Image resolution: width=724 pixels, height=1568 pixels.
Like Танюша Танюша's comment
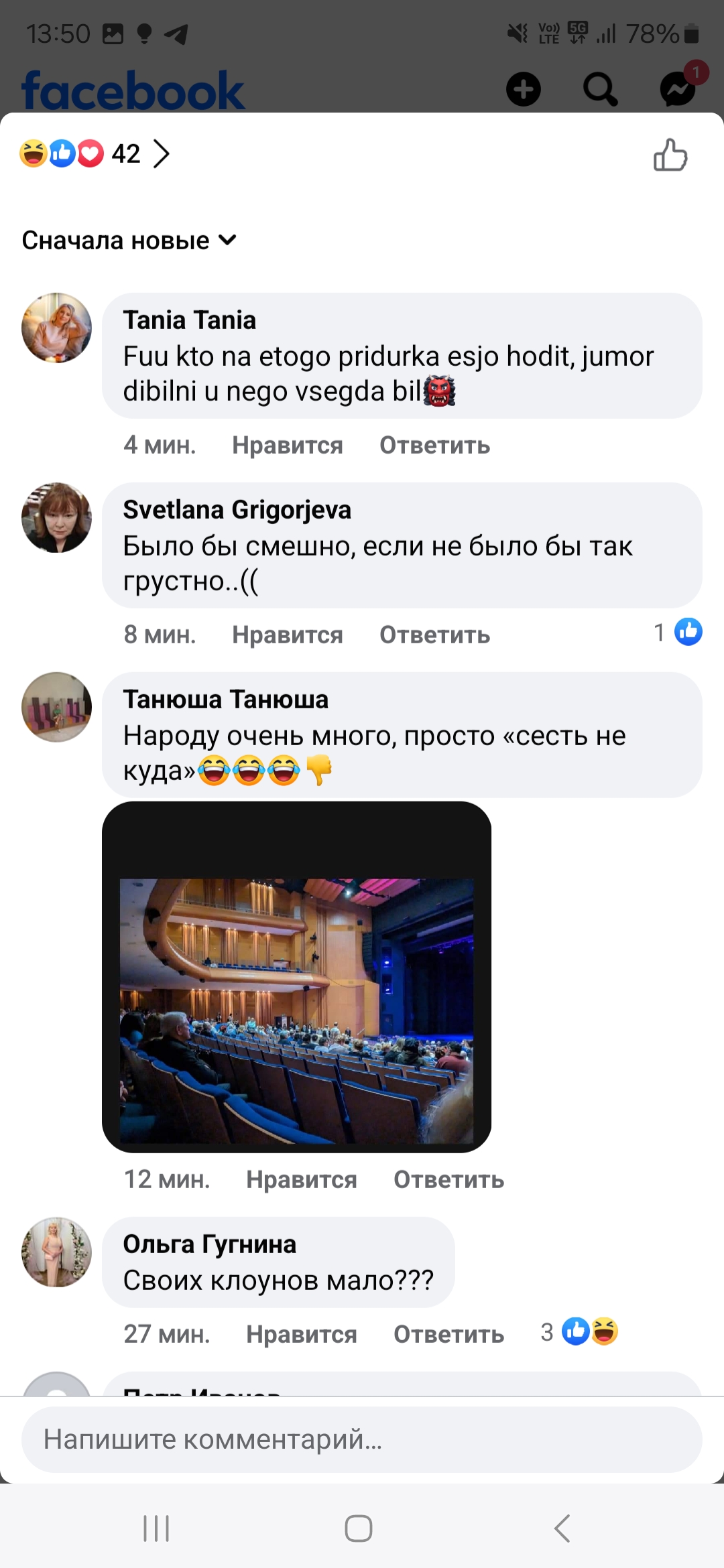pyautogui.click(x=301, y=1179)
